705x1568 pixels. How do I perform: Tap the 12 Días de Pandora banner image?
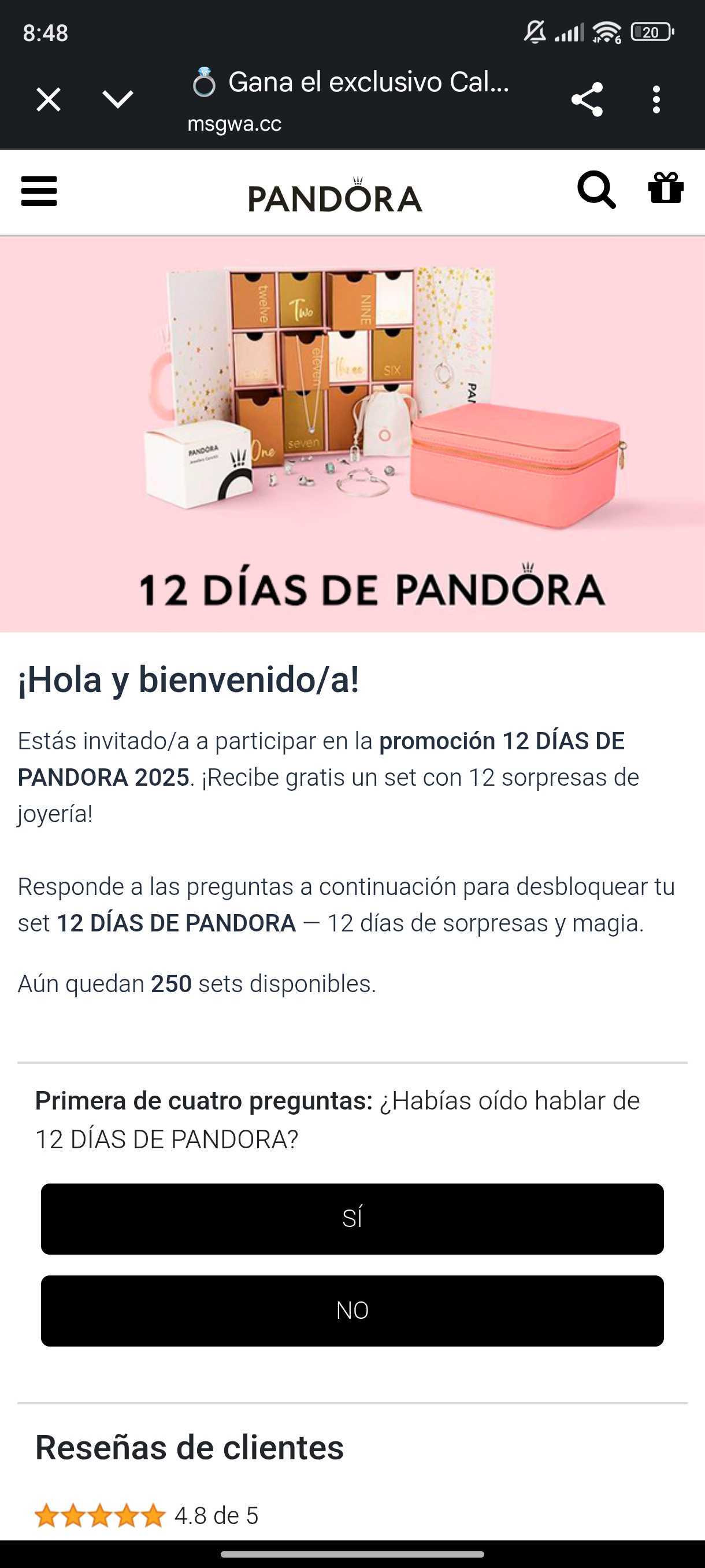353,432
